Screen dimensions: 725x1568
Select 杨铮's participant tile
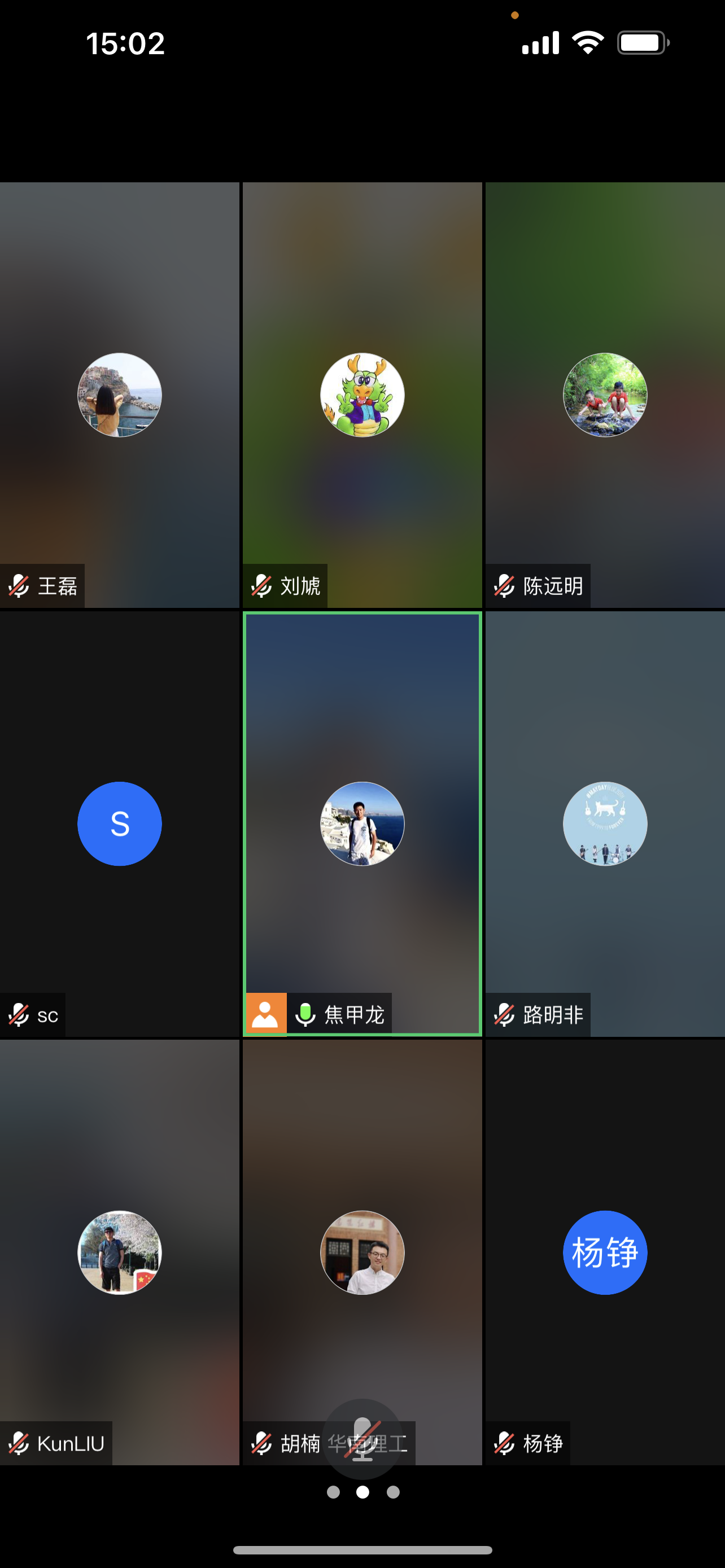point(605,1251)
